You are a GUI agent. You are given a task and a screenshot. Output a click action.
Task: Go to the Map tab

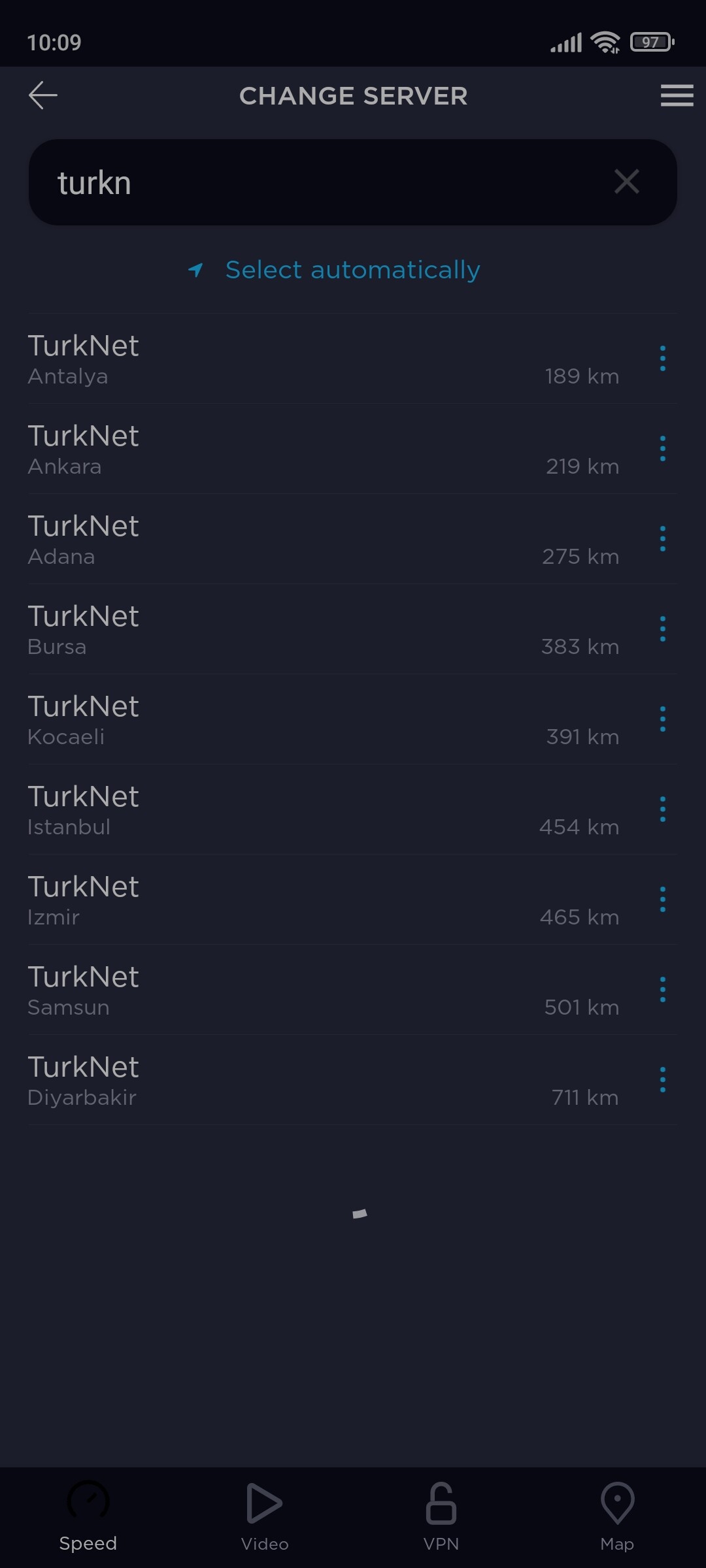(x=618, y=1517)
